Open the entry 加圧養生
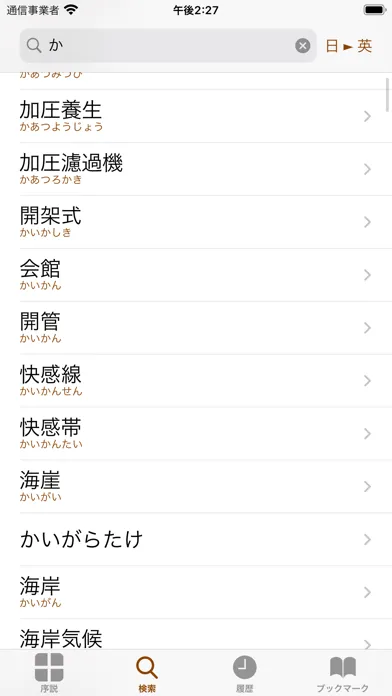Viewport: 392px width, 696px height. (196, 116)
